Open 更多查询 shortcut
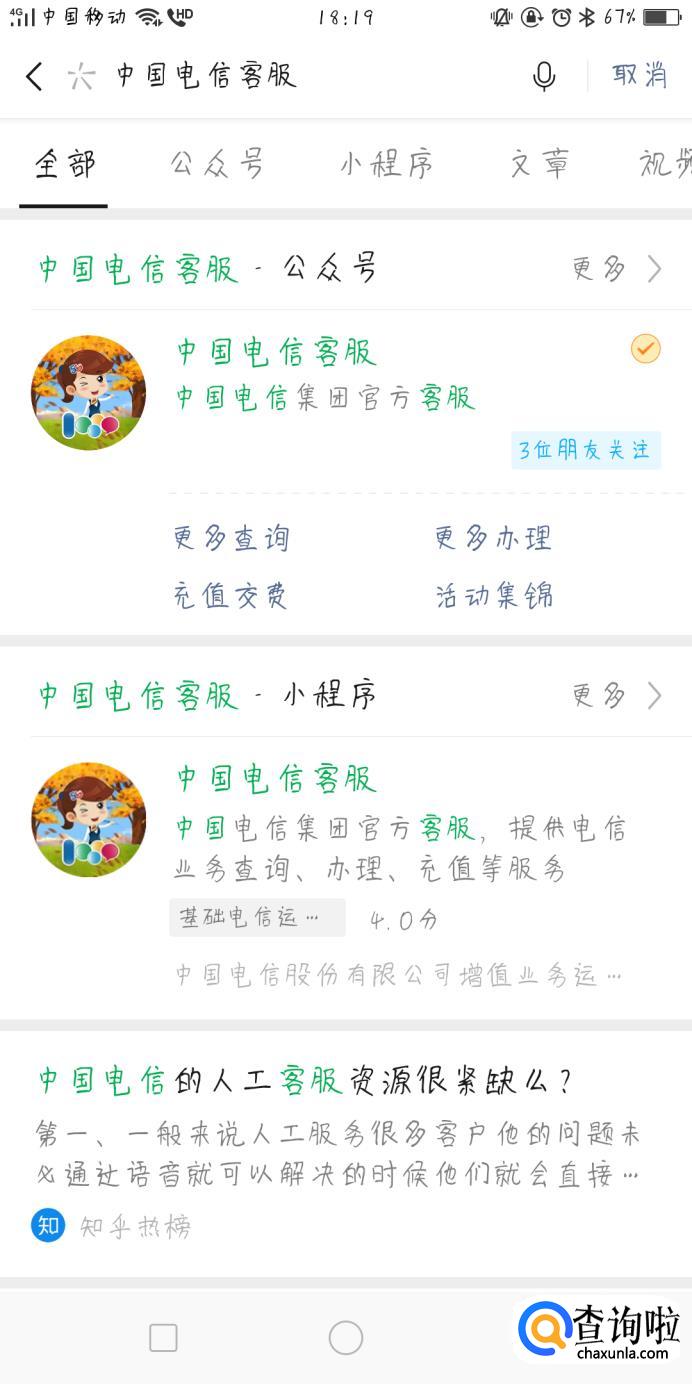 pyautogui.click(x=232, y=538)
